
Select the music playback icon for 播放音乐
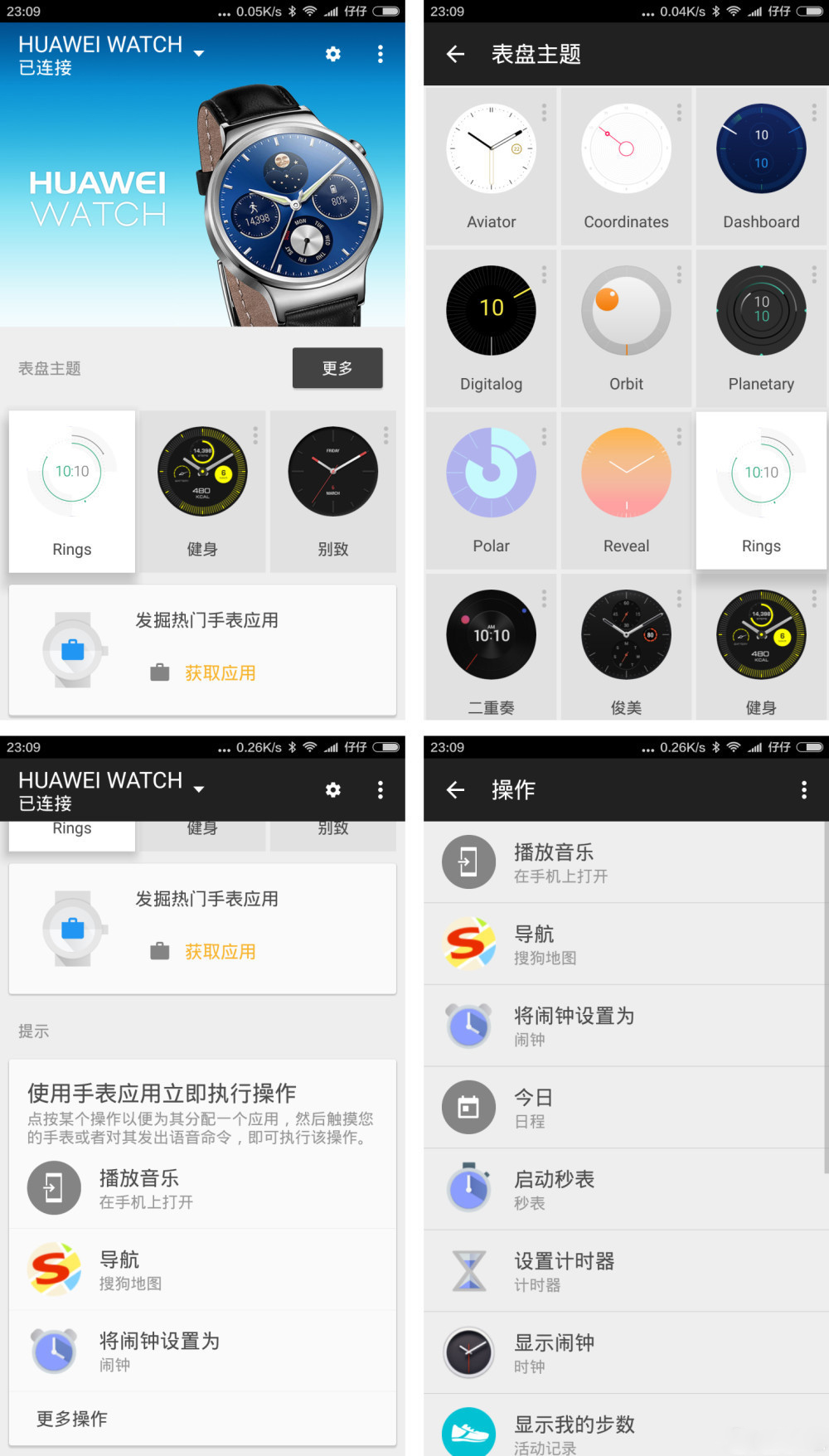coord(468,862)
